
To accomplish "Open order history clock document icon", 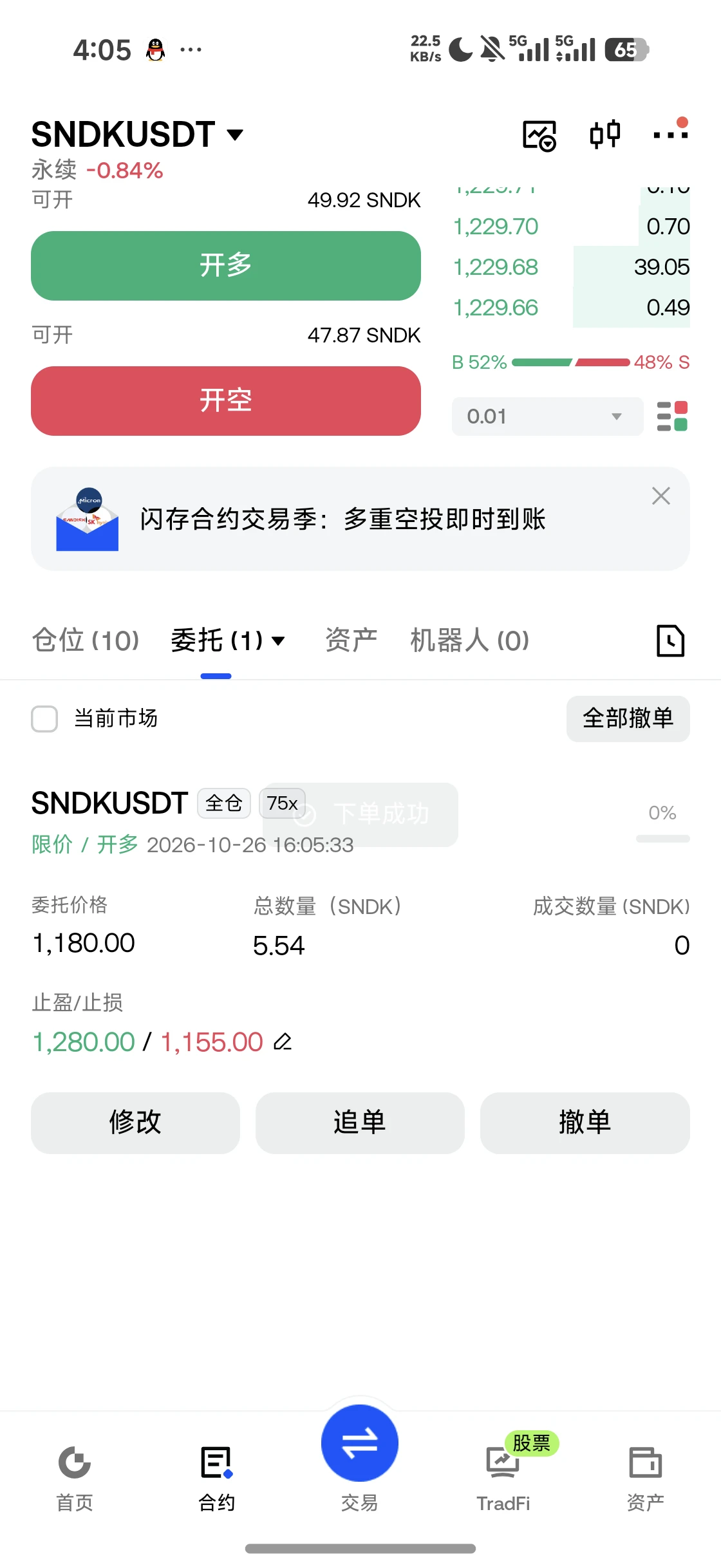I will coord(671,640).
